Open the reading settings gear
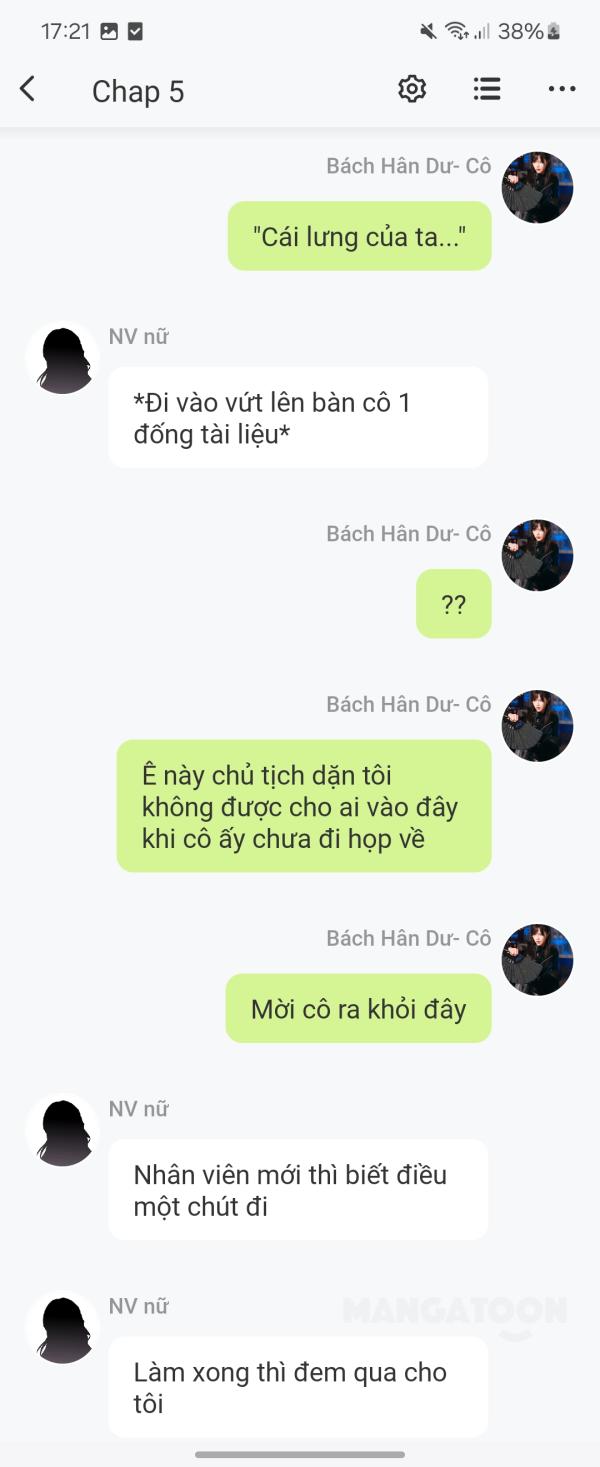Screen dimensions: 600x1467 pyautogui.click(x=412, y=90)
